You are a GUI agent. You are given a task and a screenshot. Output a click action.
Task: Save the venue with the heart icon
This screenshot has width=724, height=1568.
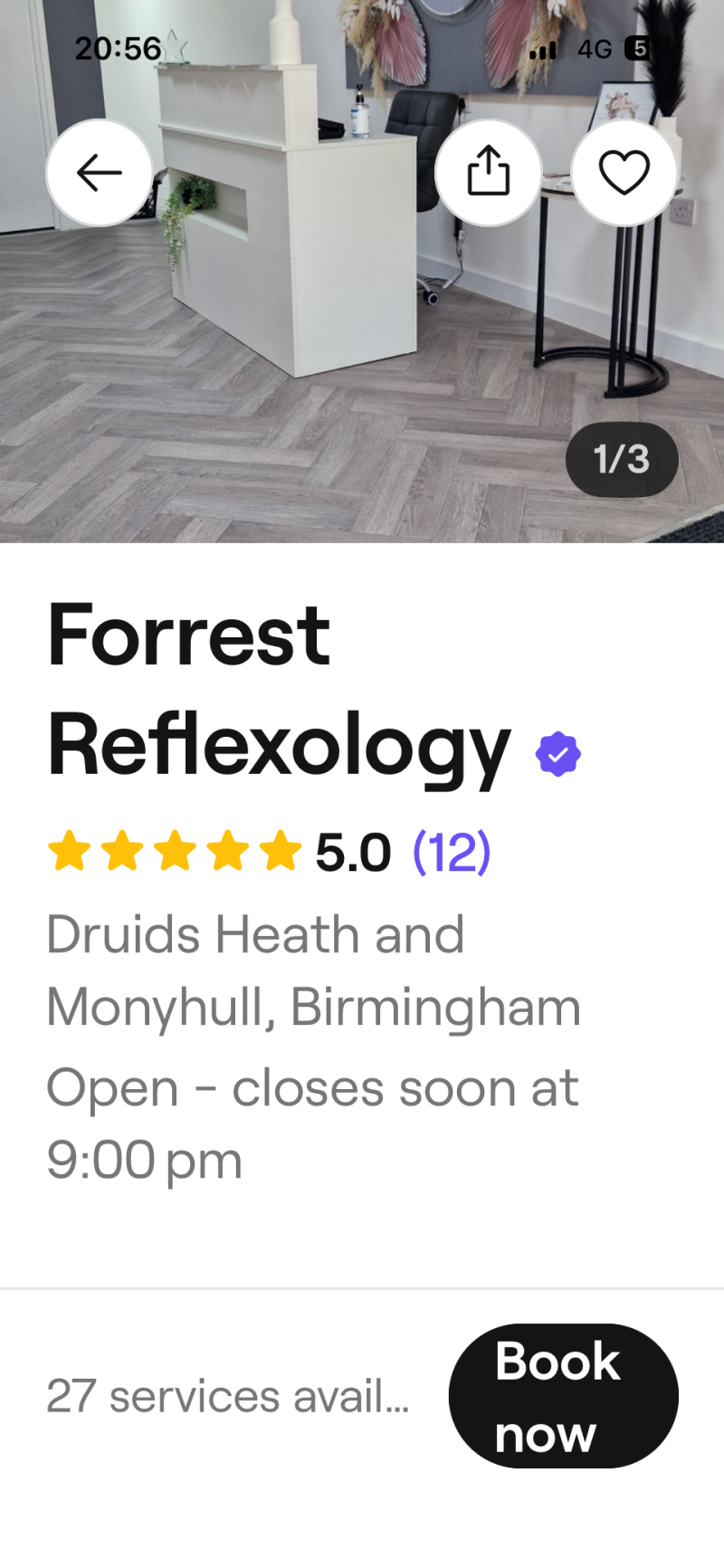(624, 172)
